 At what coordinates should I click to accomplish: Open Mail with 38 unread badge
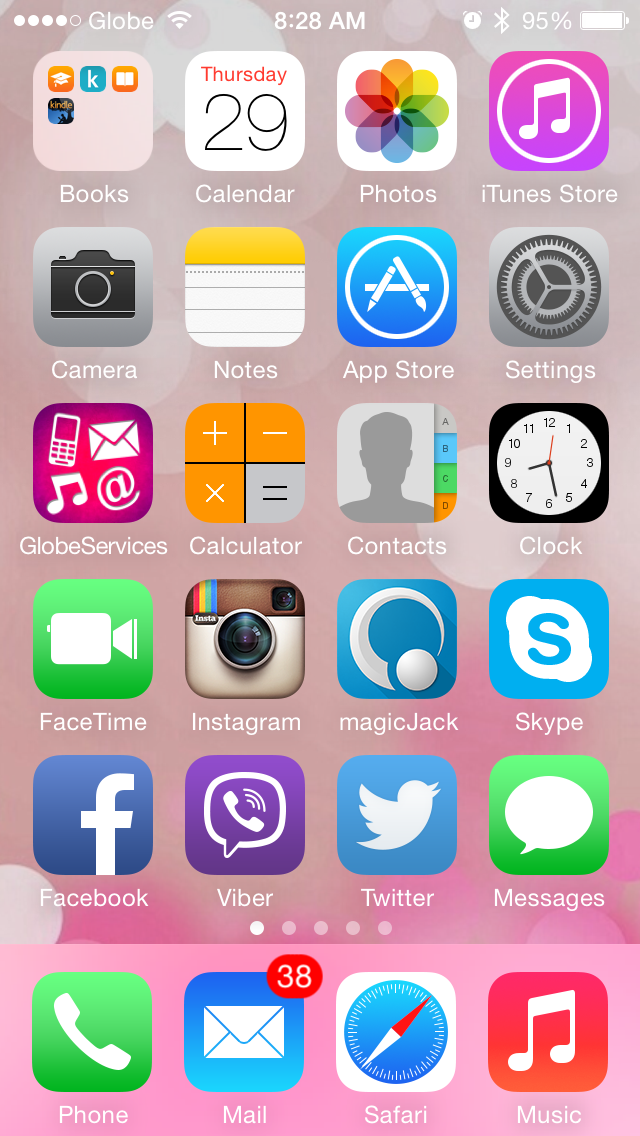pos(245,1031)
